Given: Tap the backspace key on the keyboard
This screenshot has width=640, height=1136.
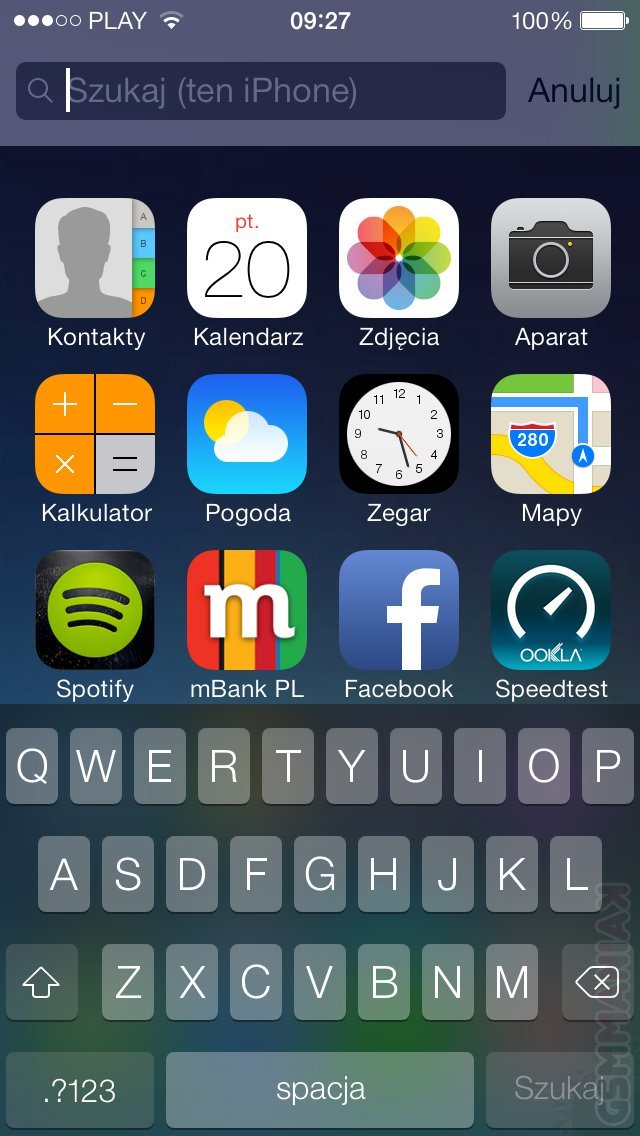Looking at the screenshot, I should [597, 983].
